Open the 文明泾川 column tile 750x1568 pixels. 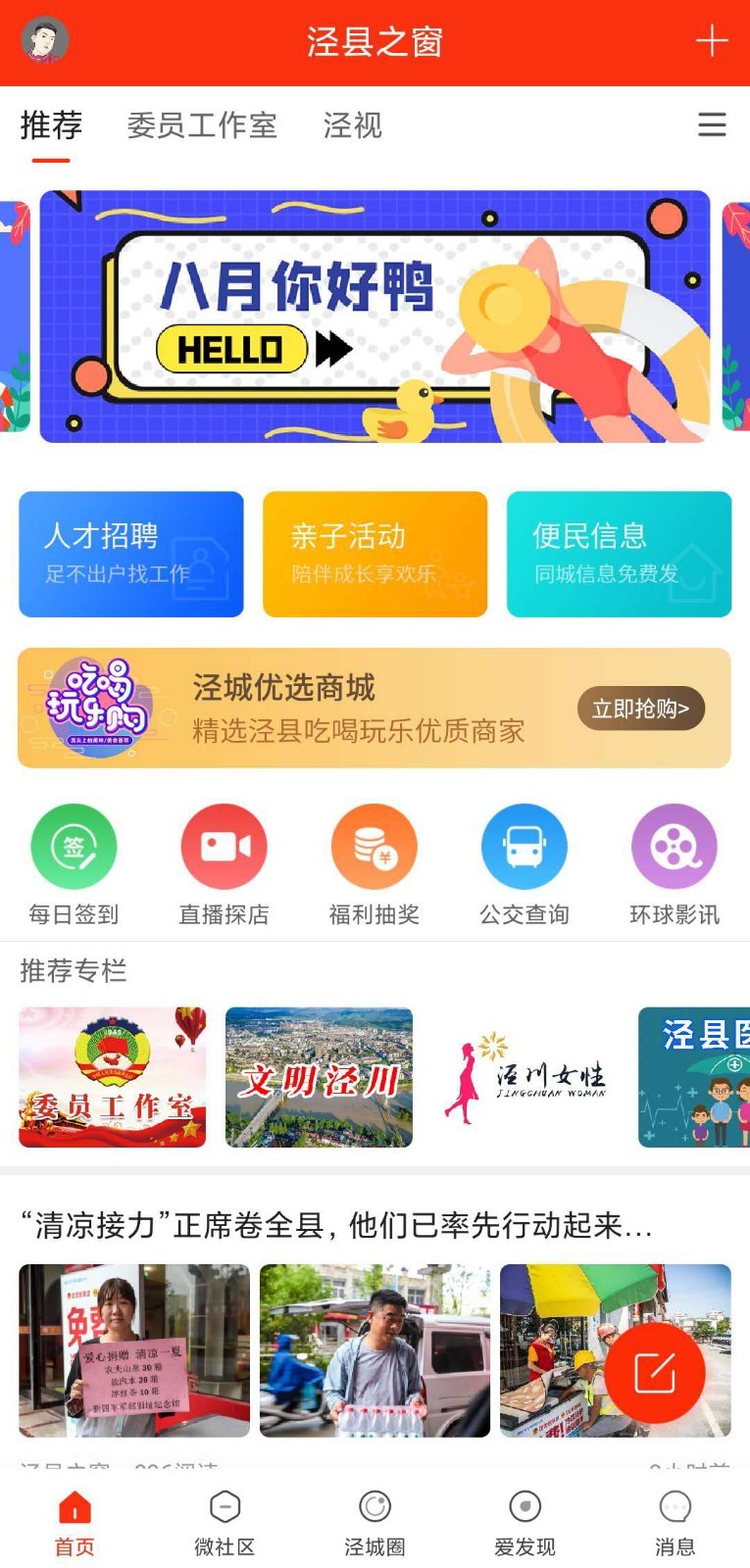[x=319, y=1077]
